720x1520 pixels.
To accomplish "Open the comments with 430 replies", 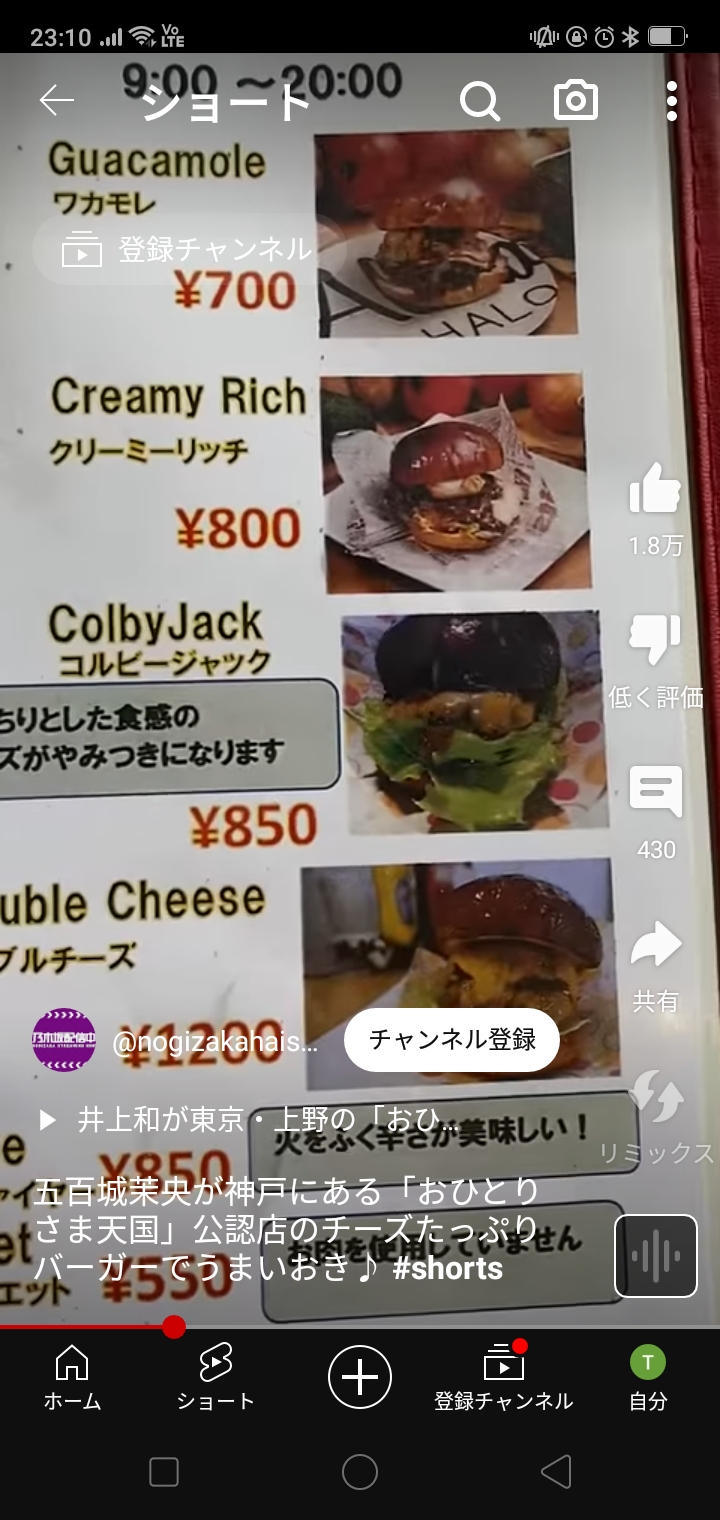I will 655,794.
